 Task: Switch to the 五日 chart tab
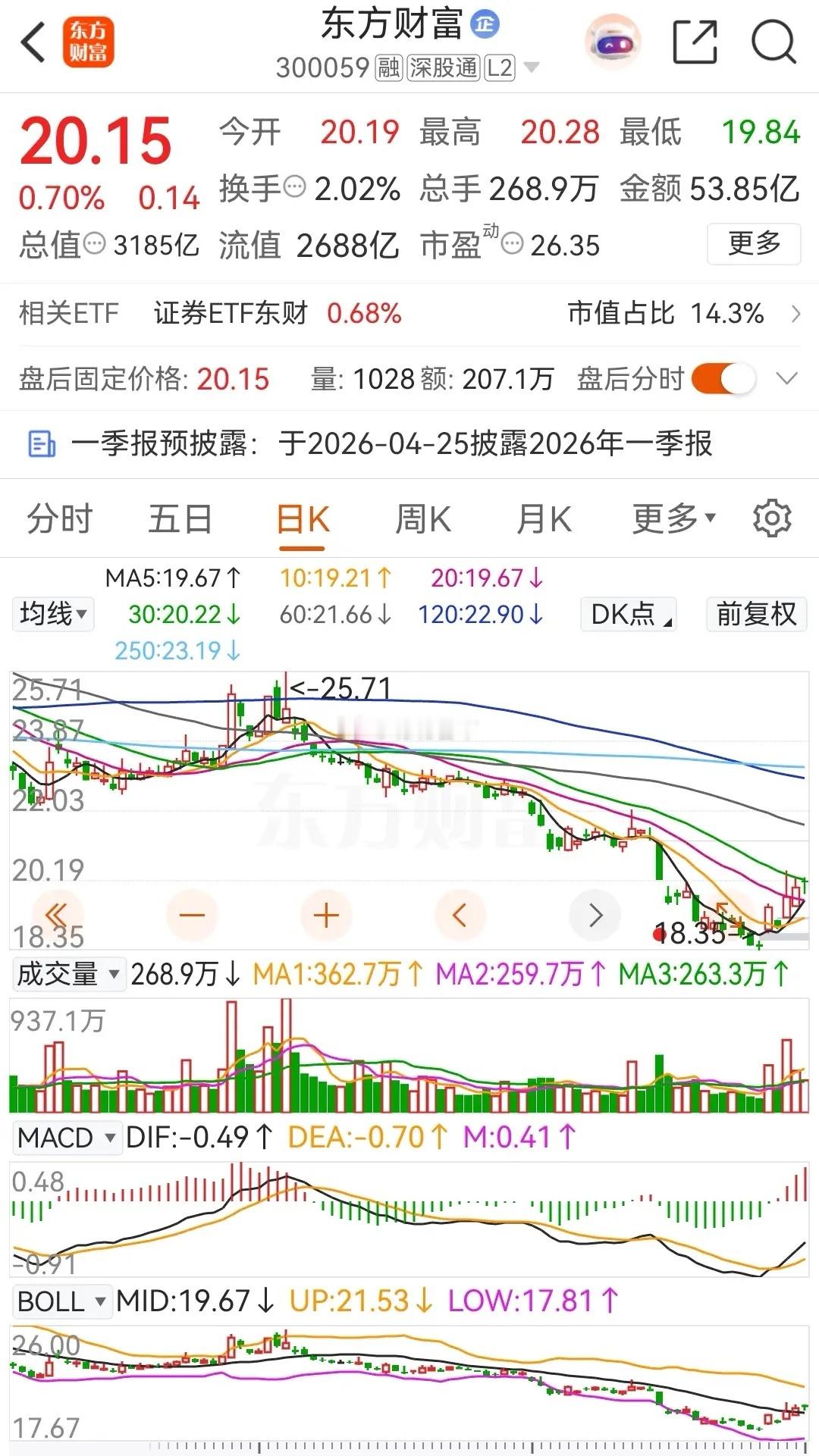point(180,519)
